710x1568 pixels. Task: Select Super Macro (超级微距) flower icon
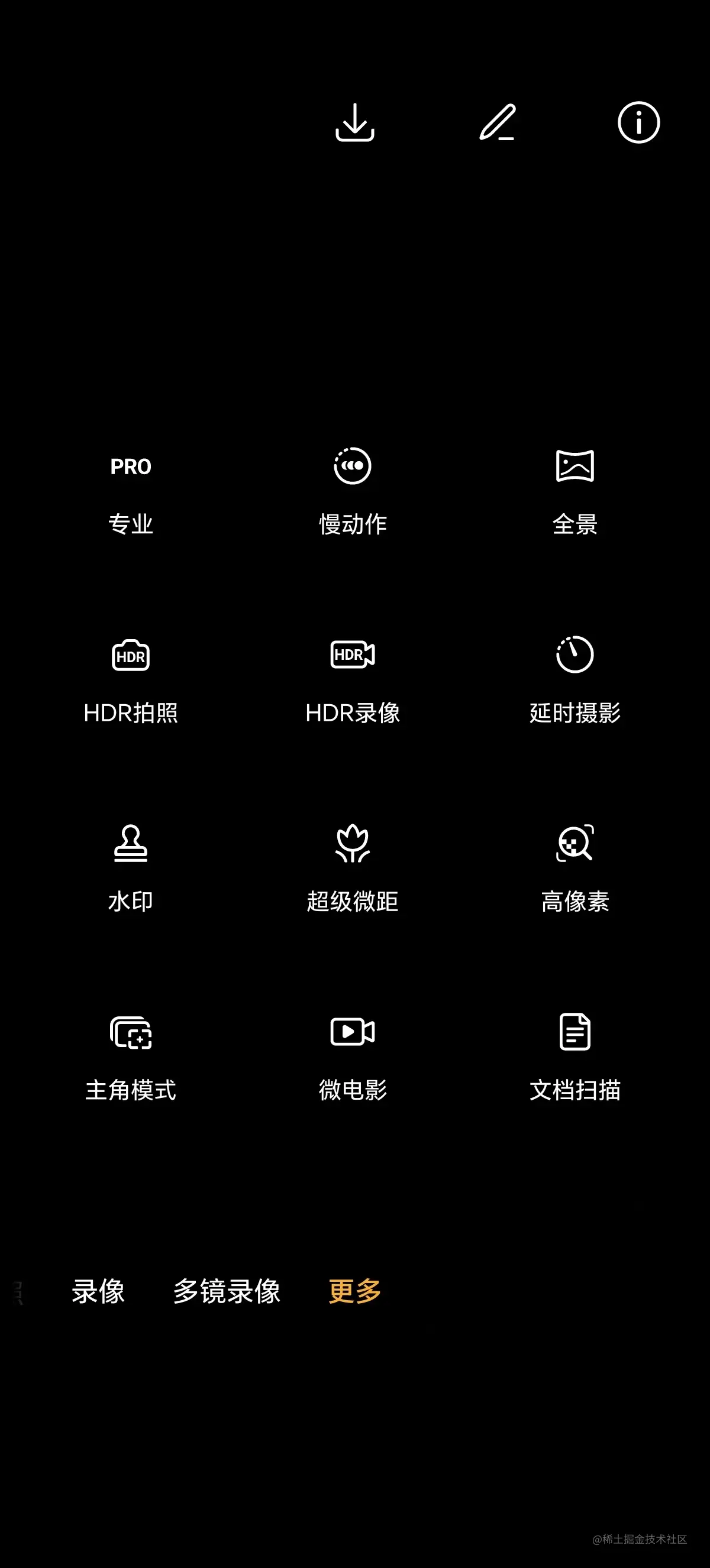(353, 845)
